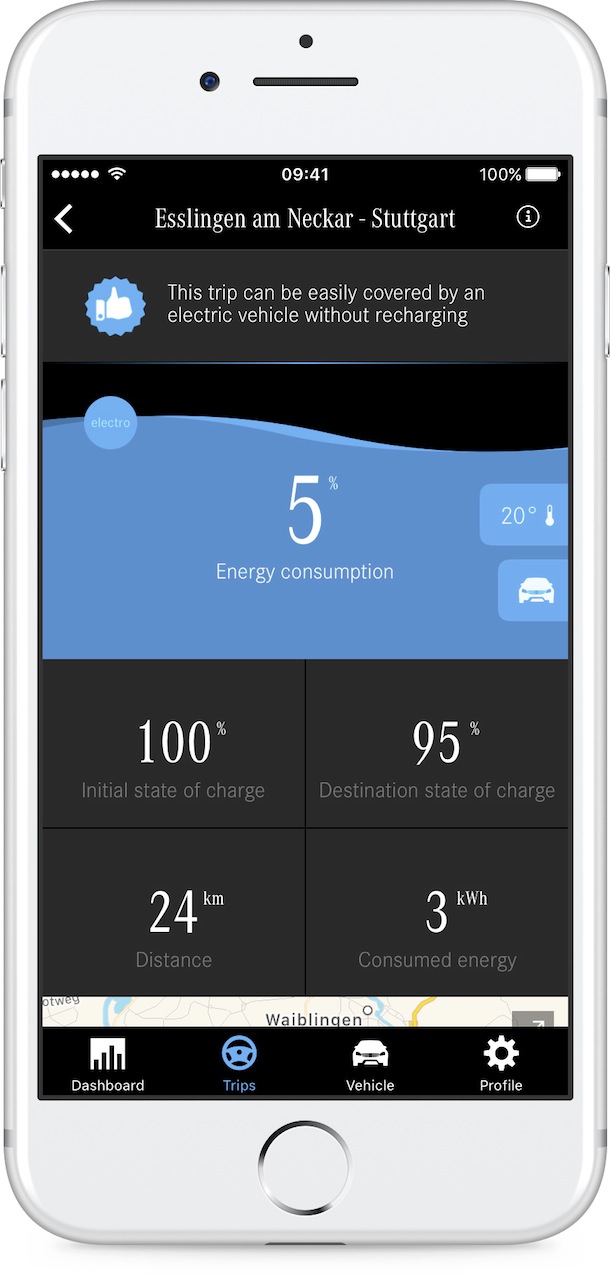Open the info icon in the header
610x1276 pixels.
tap(527, 217)
